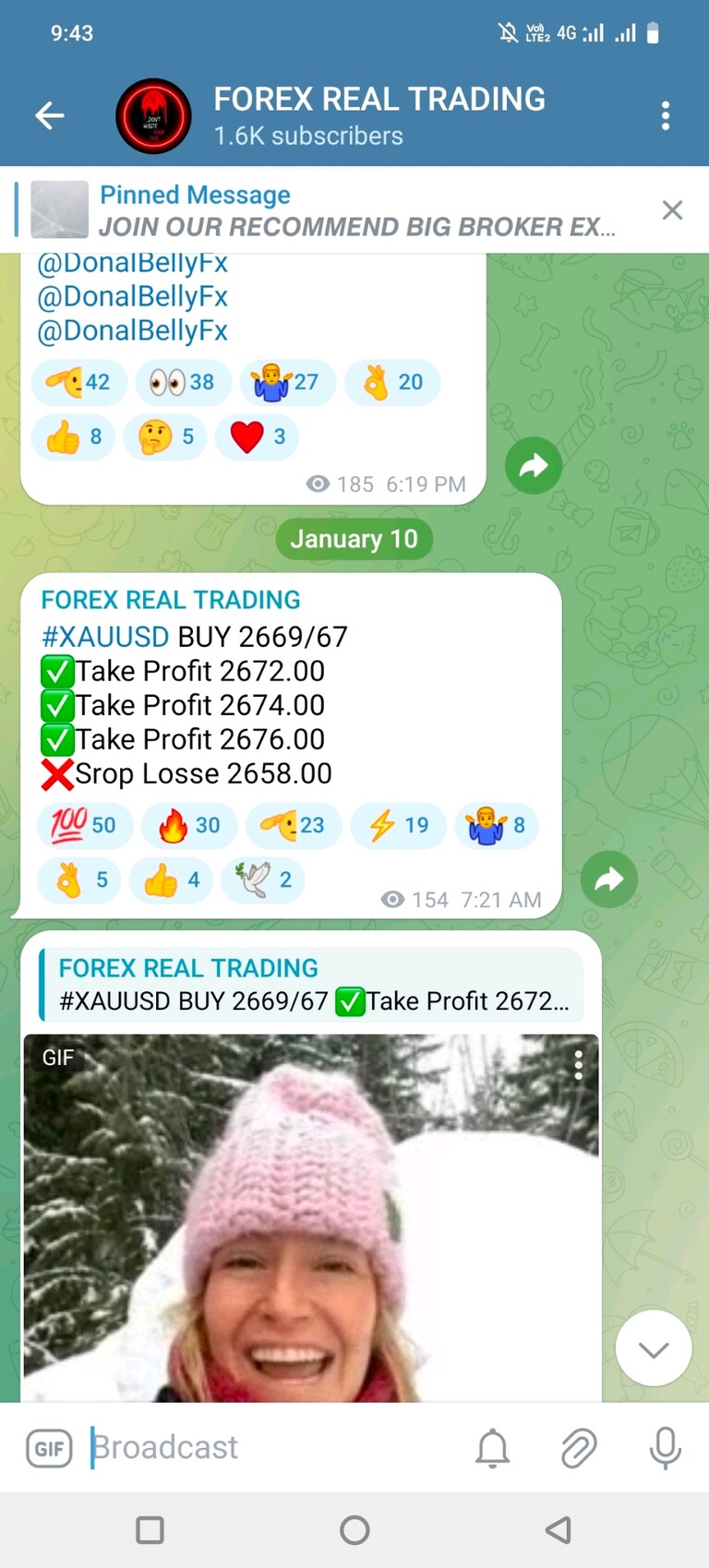Open FOREX REAL TRADING channel profile

tap(379, 116)
